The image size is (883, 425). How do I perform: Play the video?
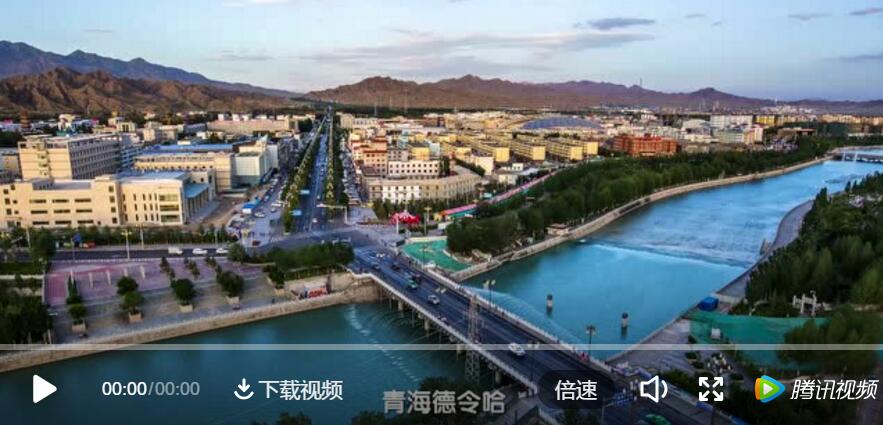[44, 389]
